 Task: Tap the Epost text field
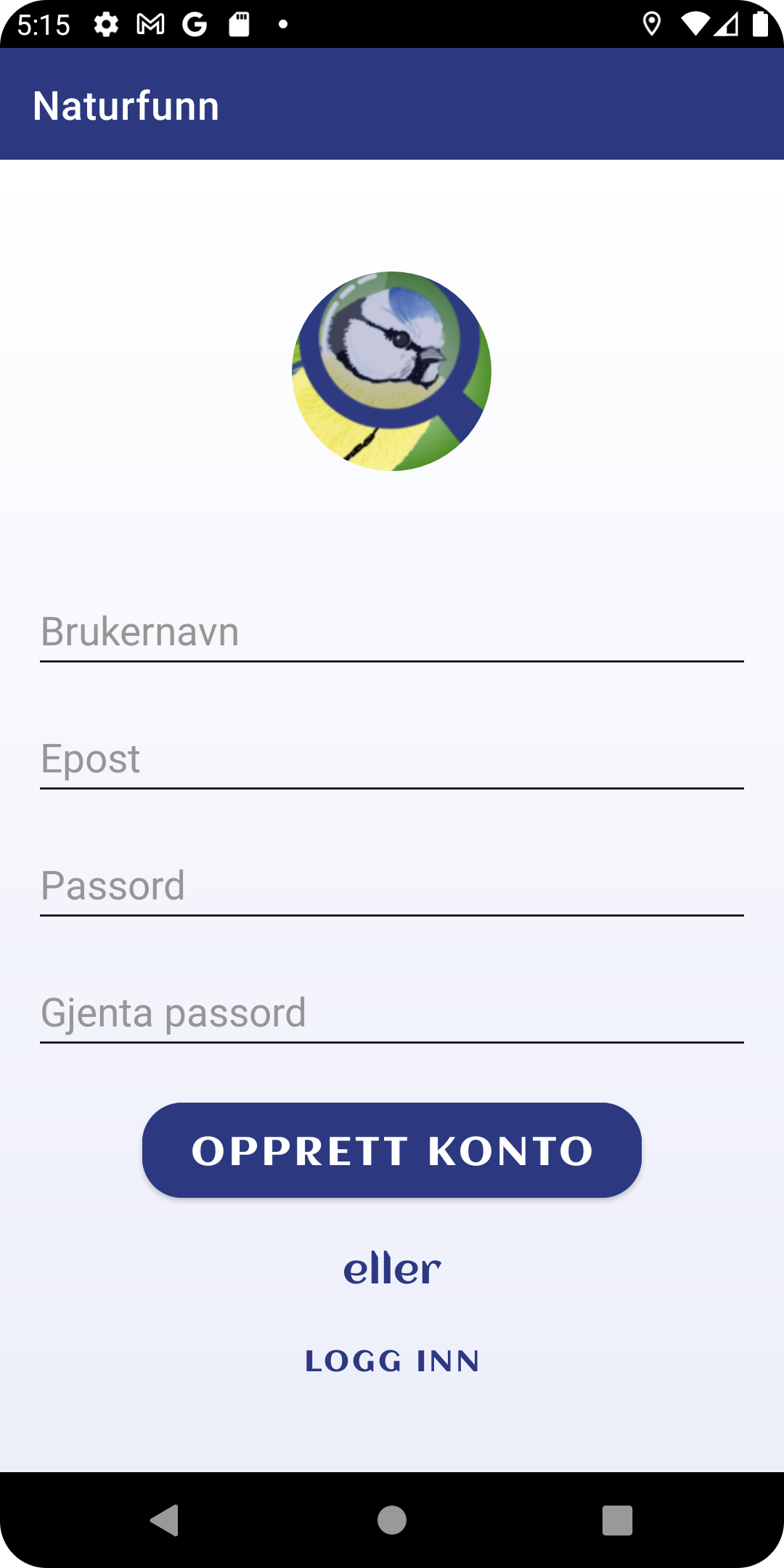[x=392, y=759]
